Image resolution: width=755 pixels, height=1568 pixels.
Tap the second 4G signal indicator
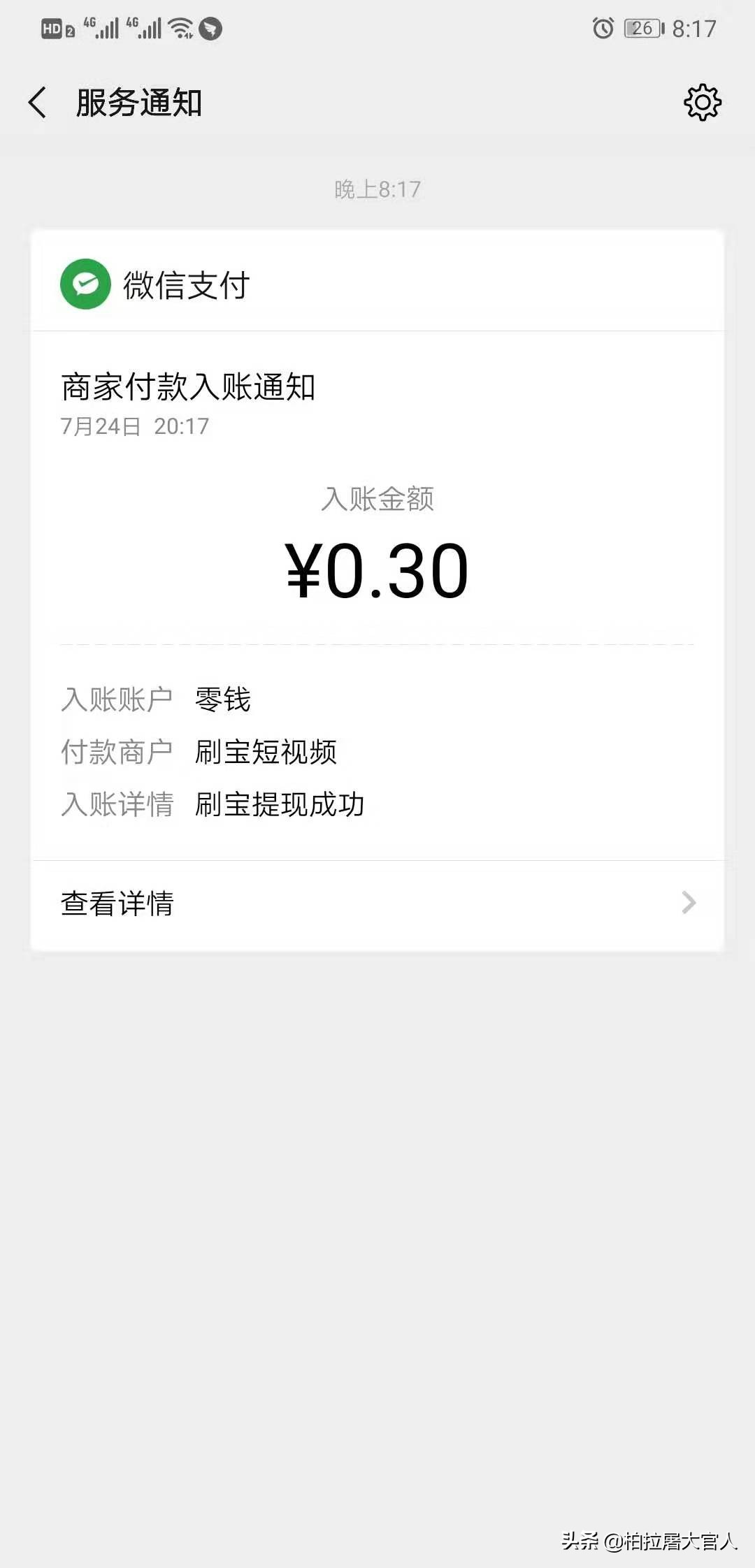(x=145, y=29)
